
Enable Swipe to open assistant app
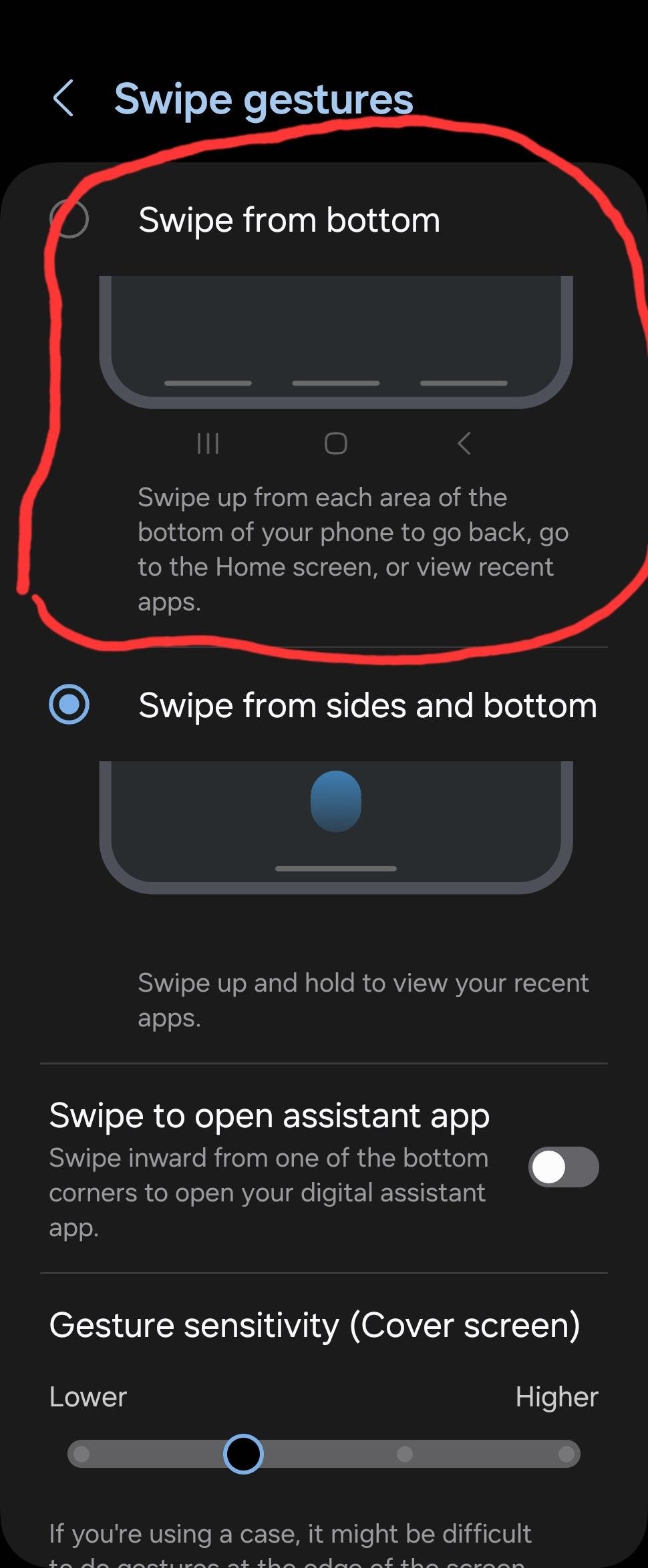562,1167
